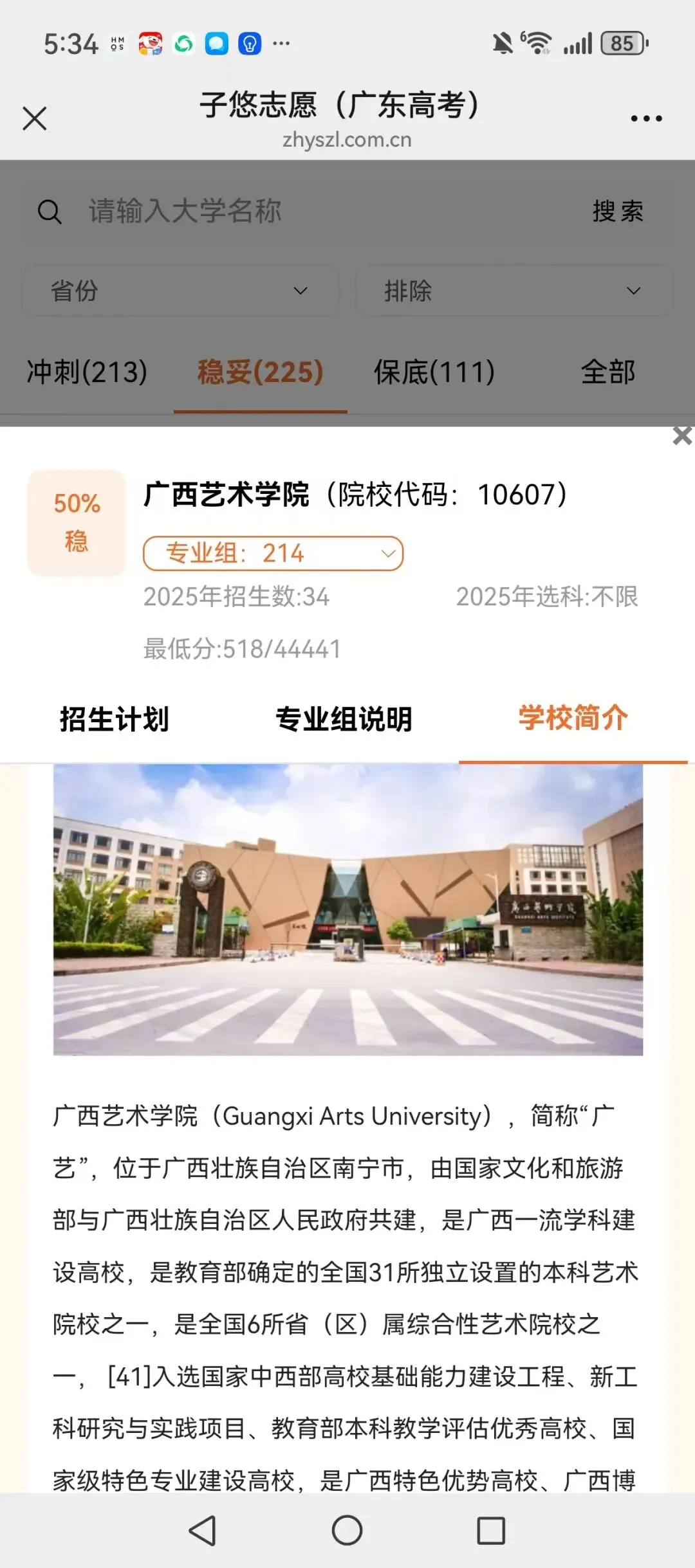This screenshot has width=695, height=1568.
Task: Expand the 专业组: 214 dropdown
Action: coord(273,553)
